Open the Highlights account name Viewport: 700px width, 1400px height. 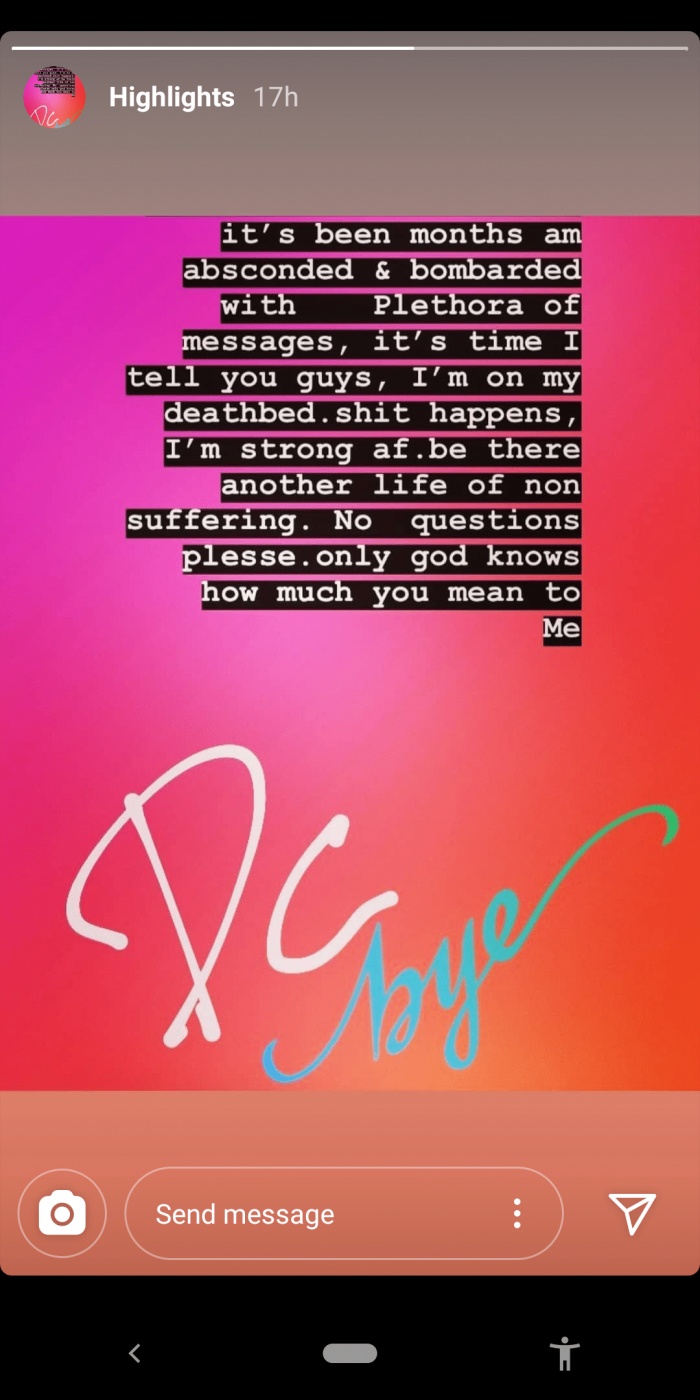click(x=171, y=97)
